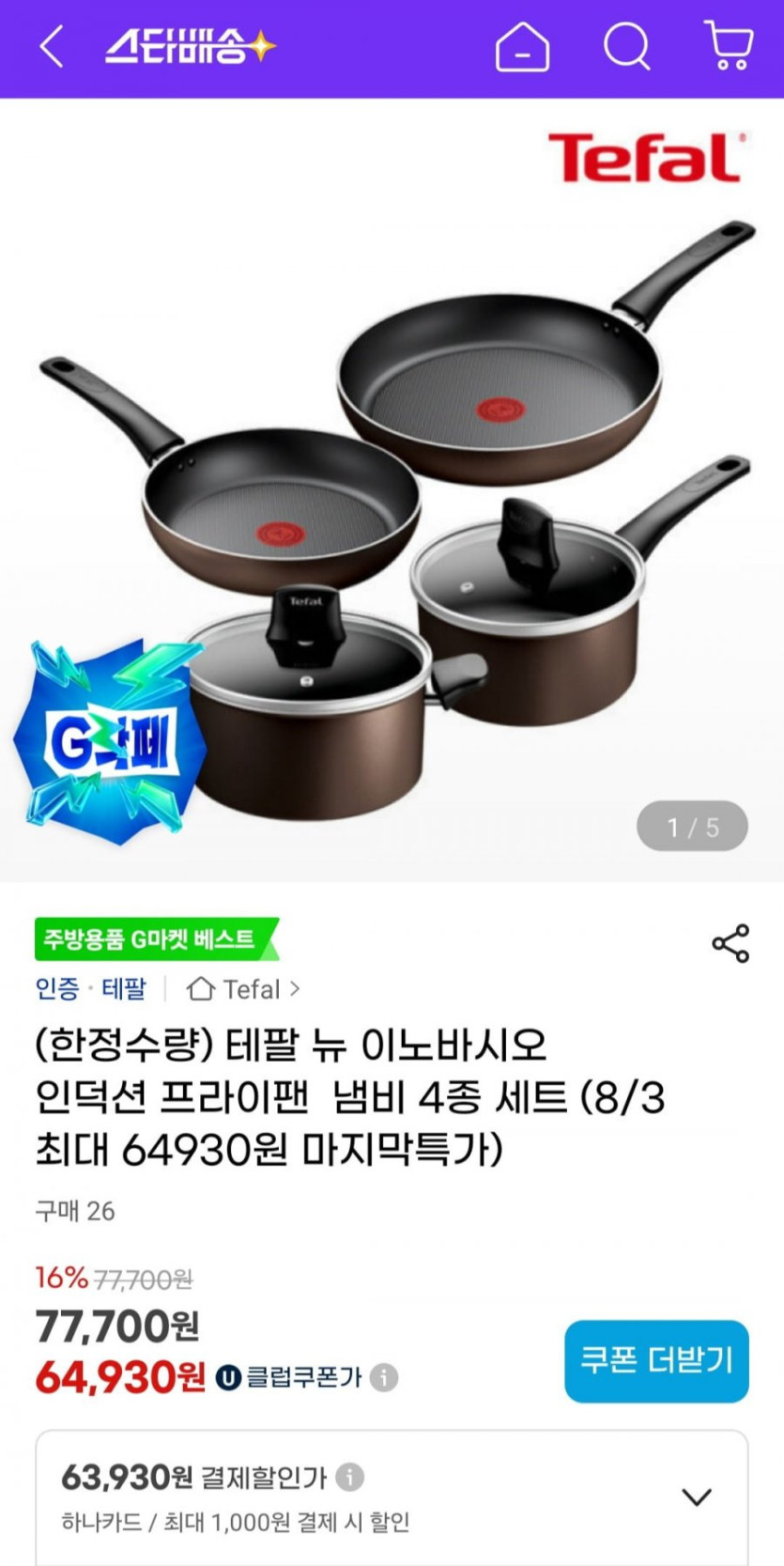
Task: Open the shopping cart
Action: (729, 47)
